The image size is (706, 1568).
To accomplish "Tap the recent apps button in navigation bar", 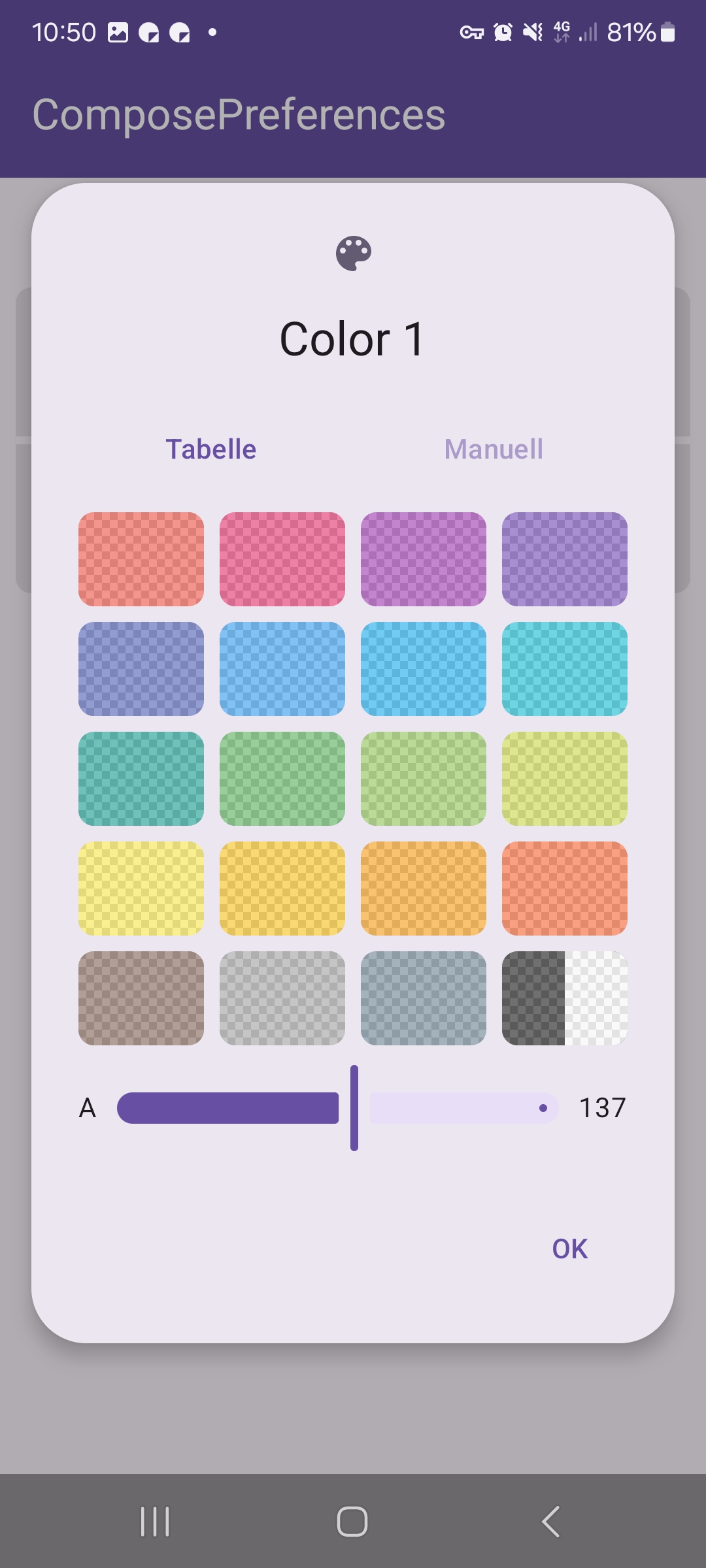I will 155,1519.
